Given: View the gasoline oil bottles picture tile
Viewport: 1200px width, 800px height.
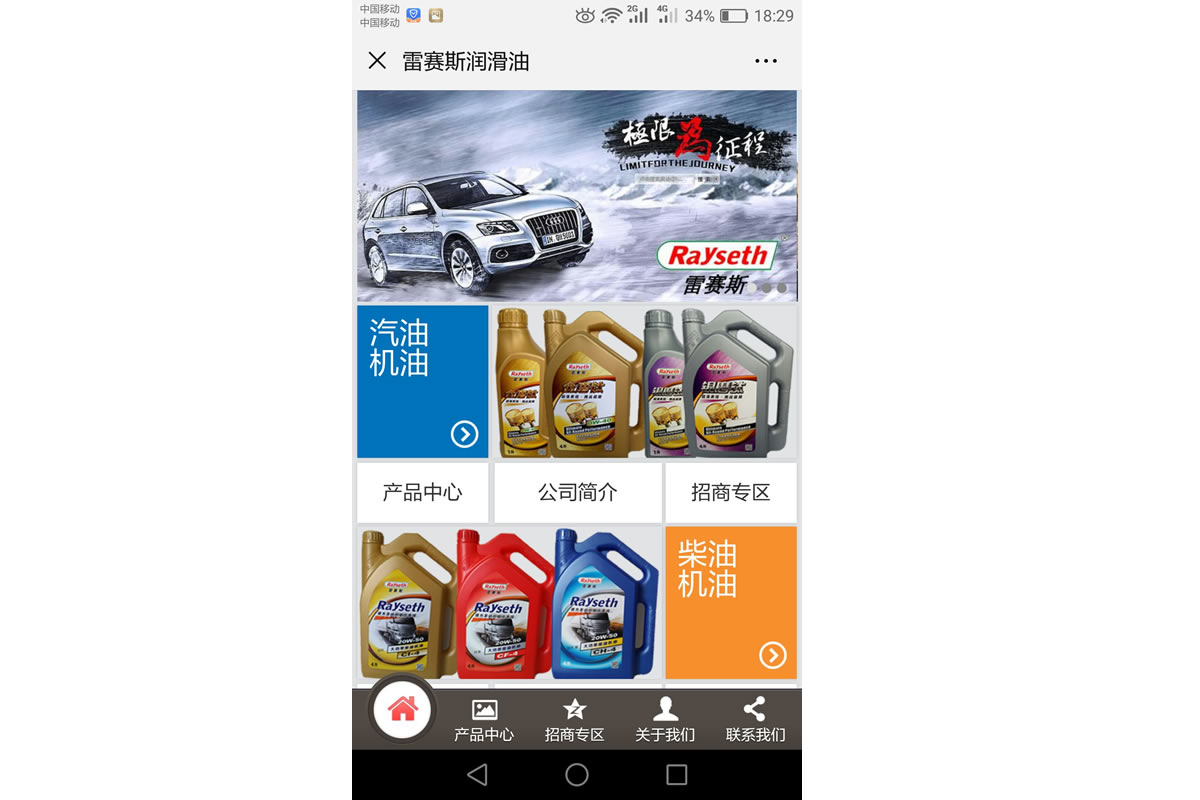Looking at the screenshot, I should tap(644, 382).
